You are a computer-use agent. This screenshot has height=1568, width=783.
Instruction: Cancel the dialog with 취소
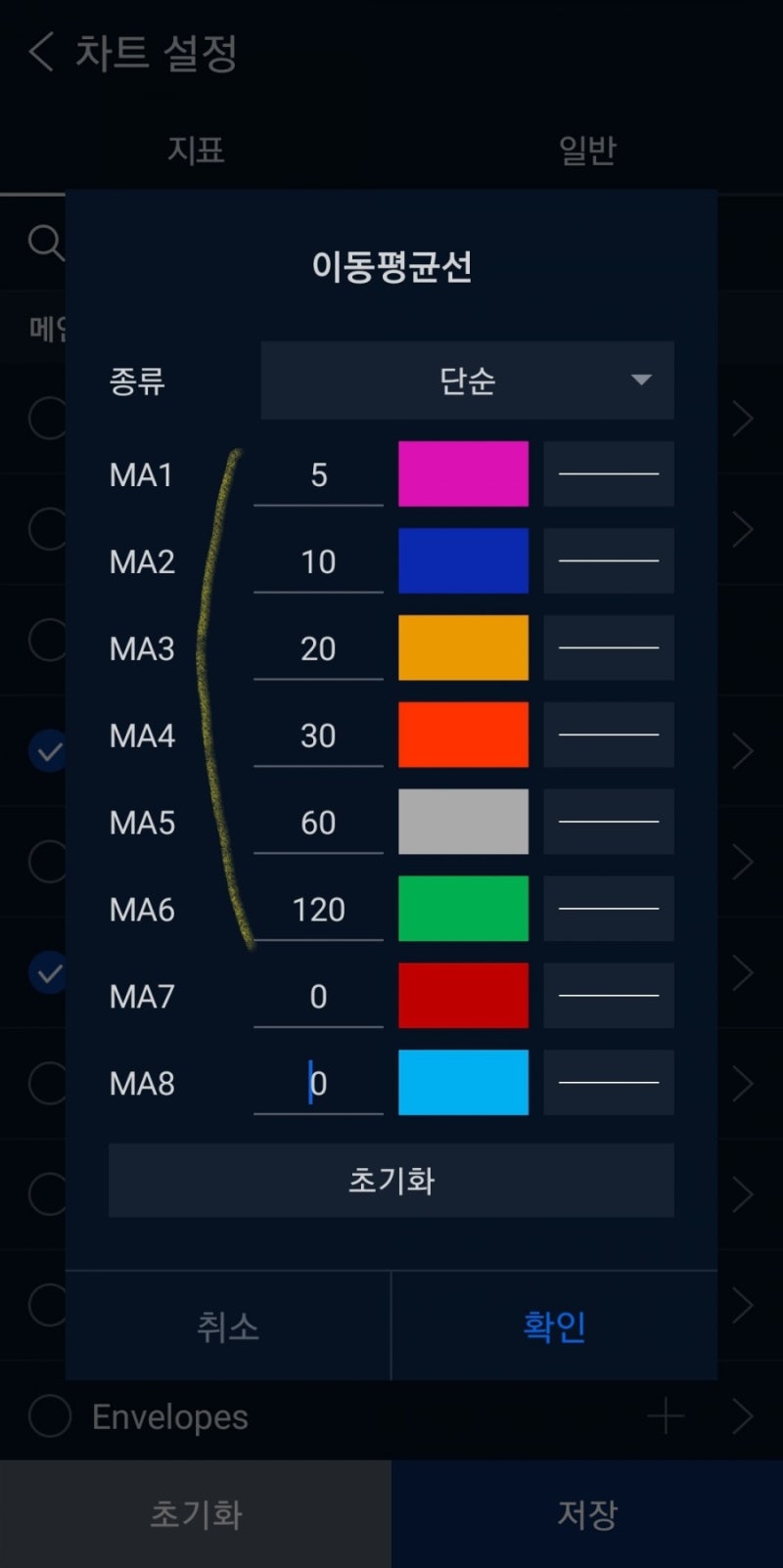point(228,1326)
